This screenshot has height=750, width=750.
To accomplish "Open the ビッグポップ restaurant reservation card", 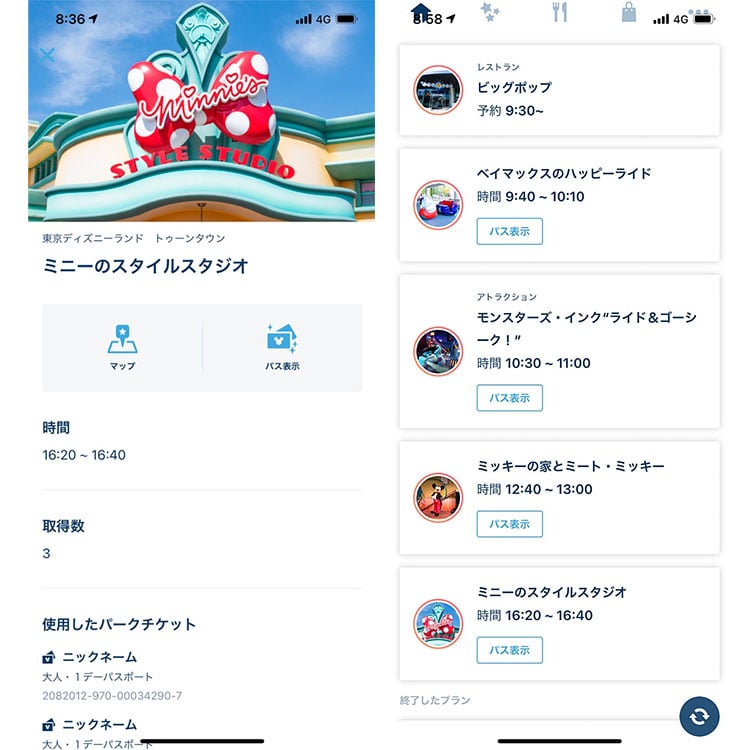I will coord(559,90).
